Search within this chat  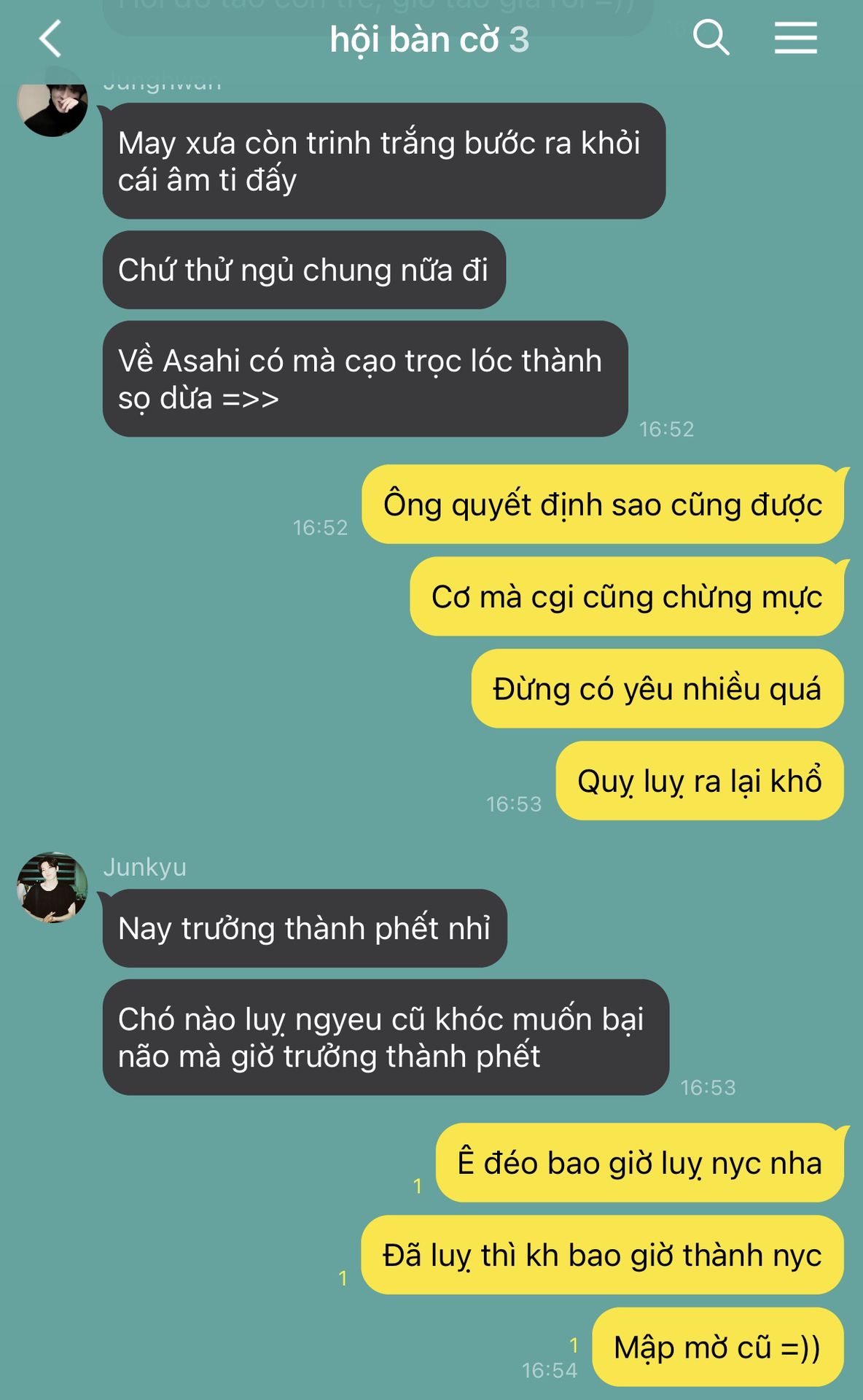click(x=711, y=37)
